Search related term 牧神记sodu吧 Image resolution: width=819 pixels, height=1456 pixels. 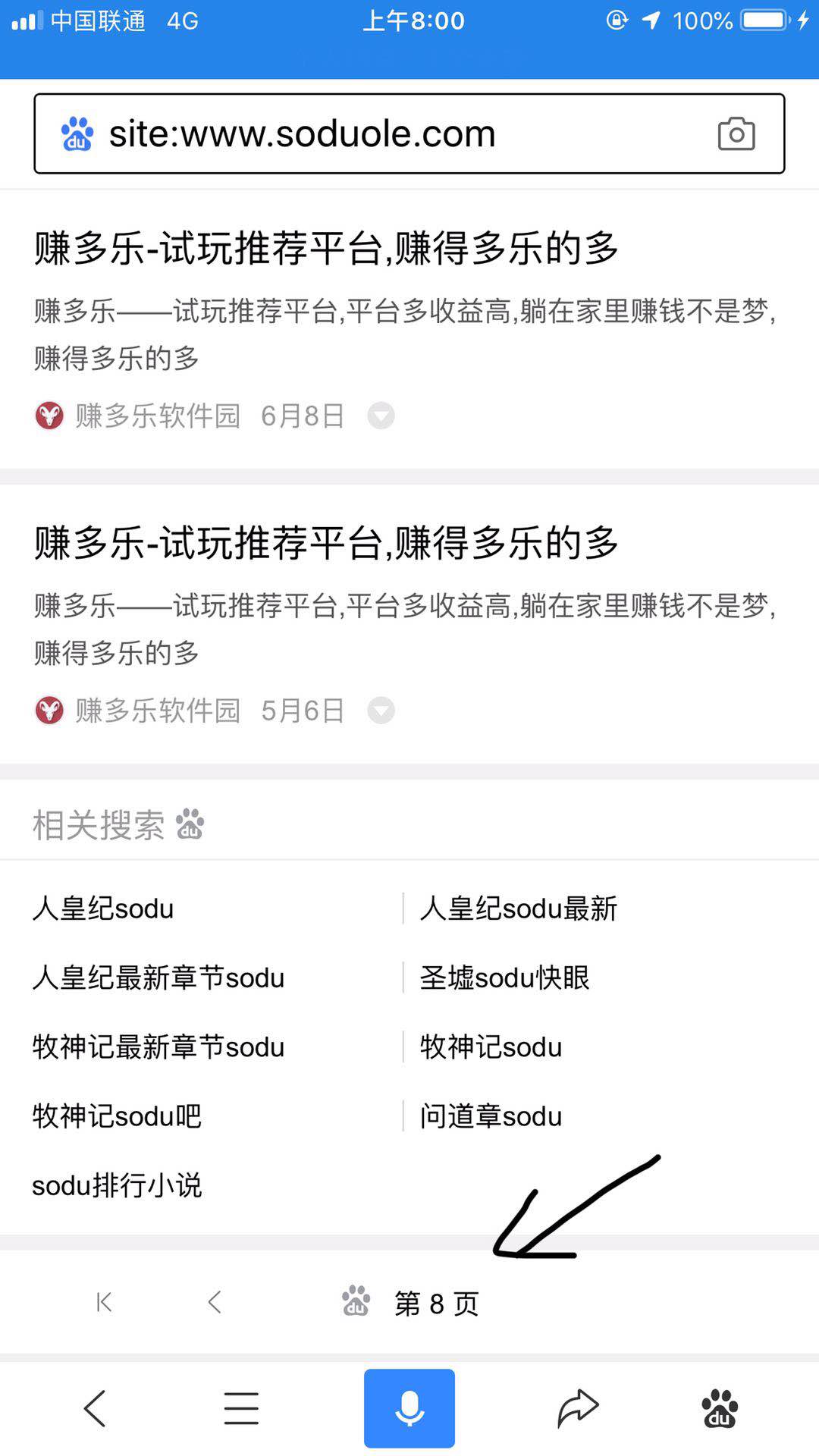[x=117, y=1116]
